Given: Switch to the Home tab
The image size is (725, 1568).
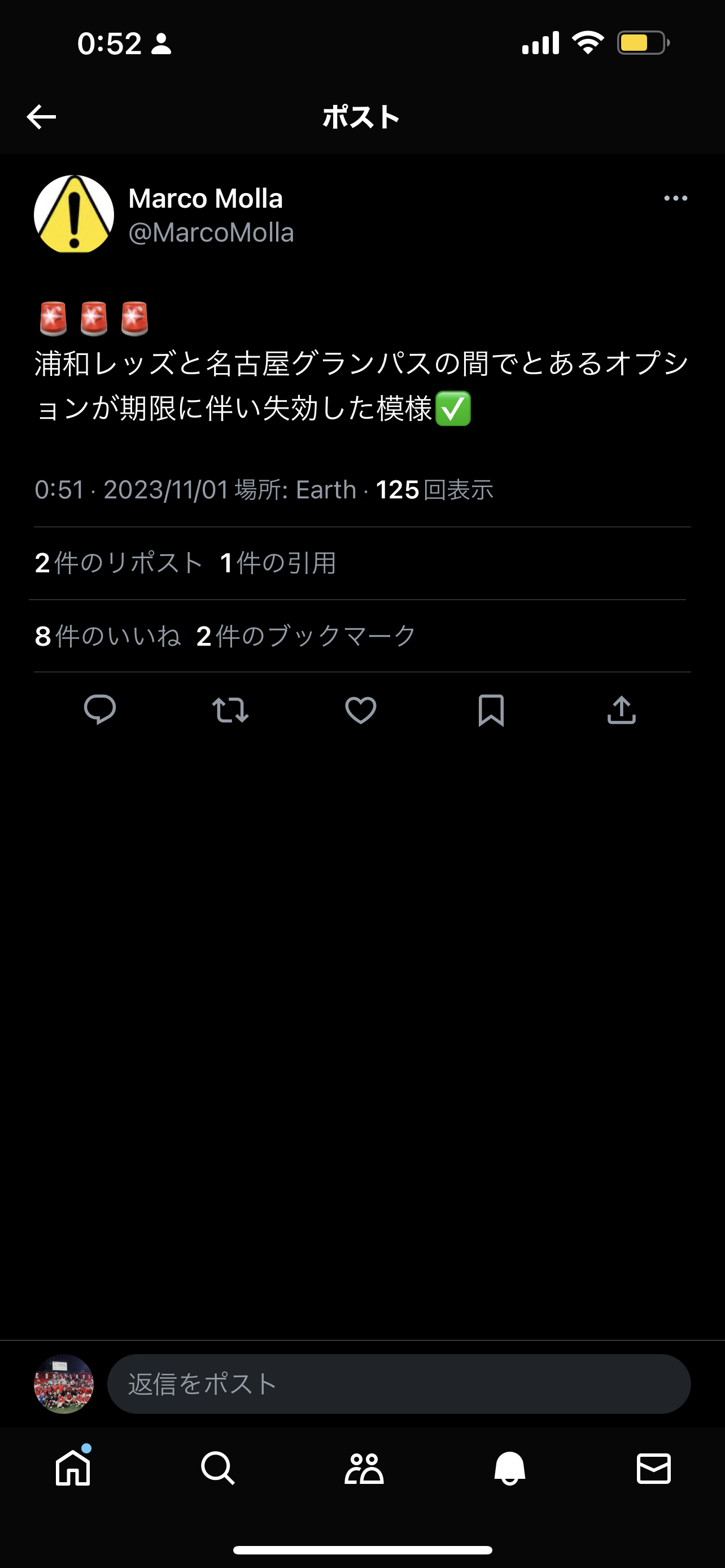Looking at the screenshot, I should pyautogui.click(x=73, y=1468).
